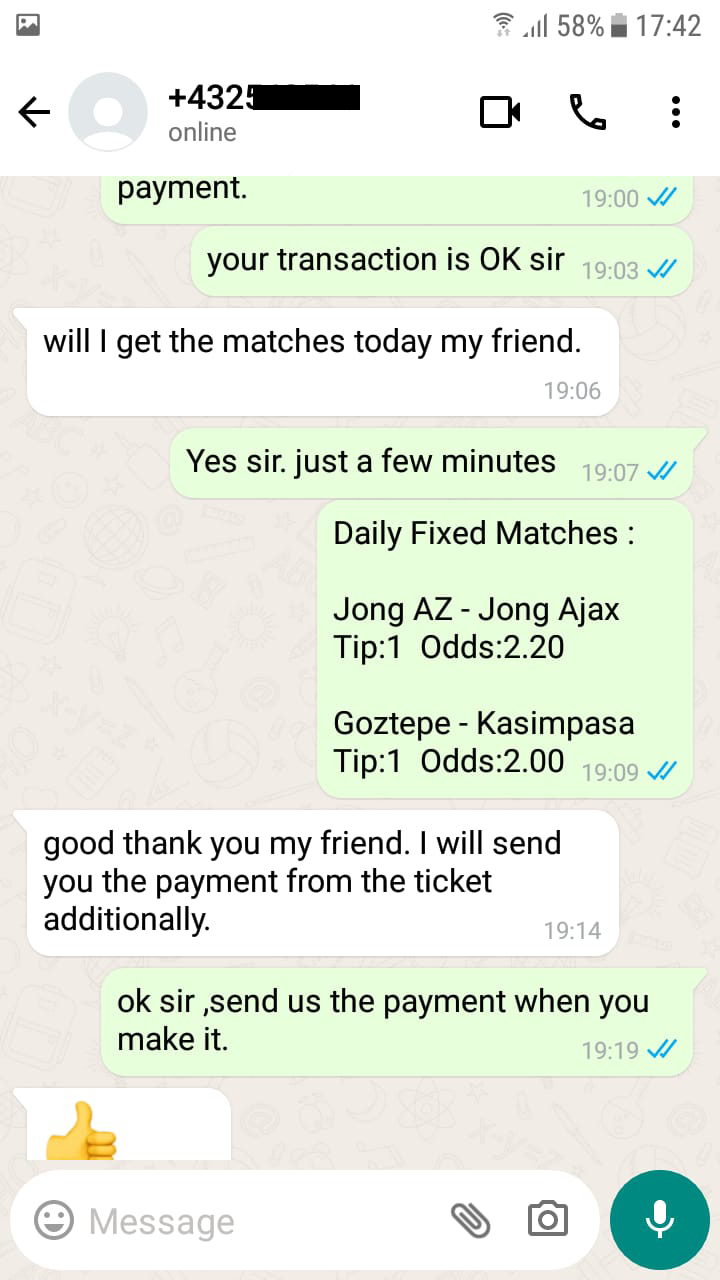This screenshot has width=720, height=1280.
Task: Start a voice call
Action: 587,112
